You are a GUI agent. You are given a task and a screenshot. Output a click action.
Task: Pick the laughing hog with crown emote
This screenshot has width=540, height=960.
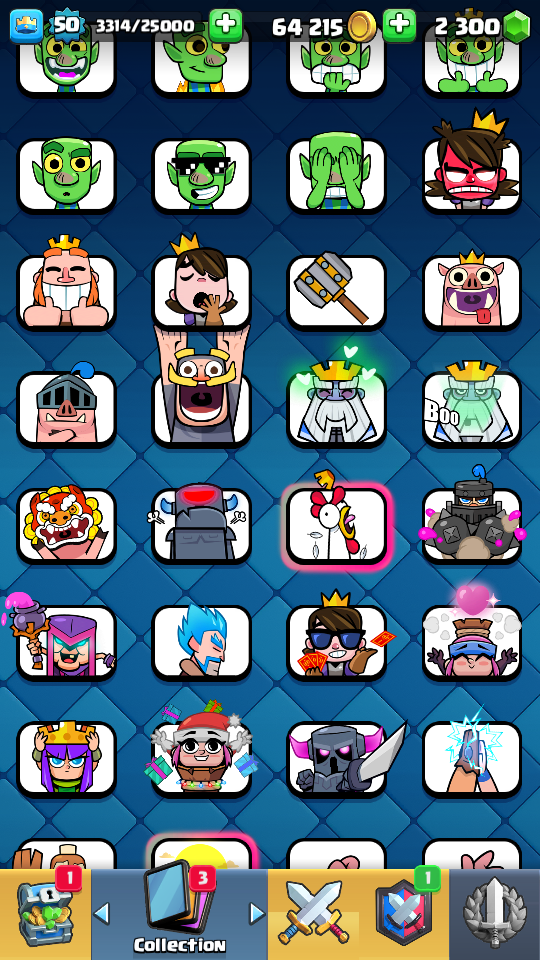pyautogui.click(x=472, y=292)
